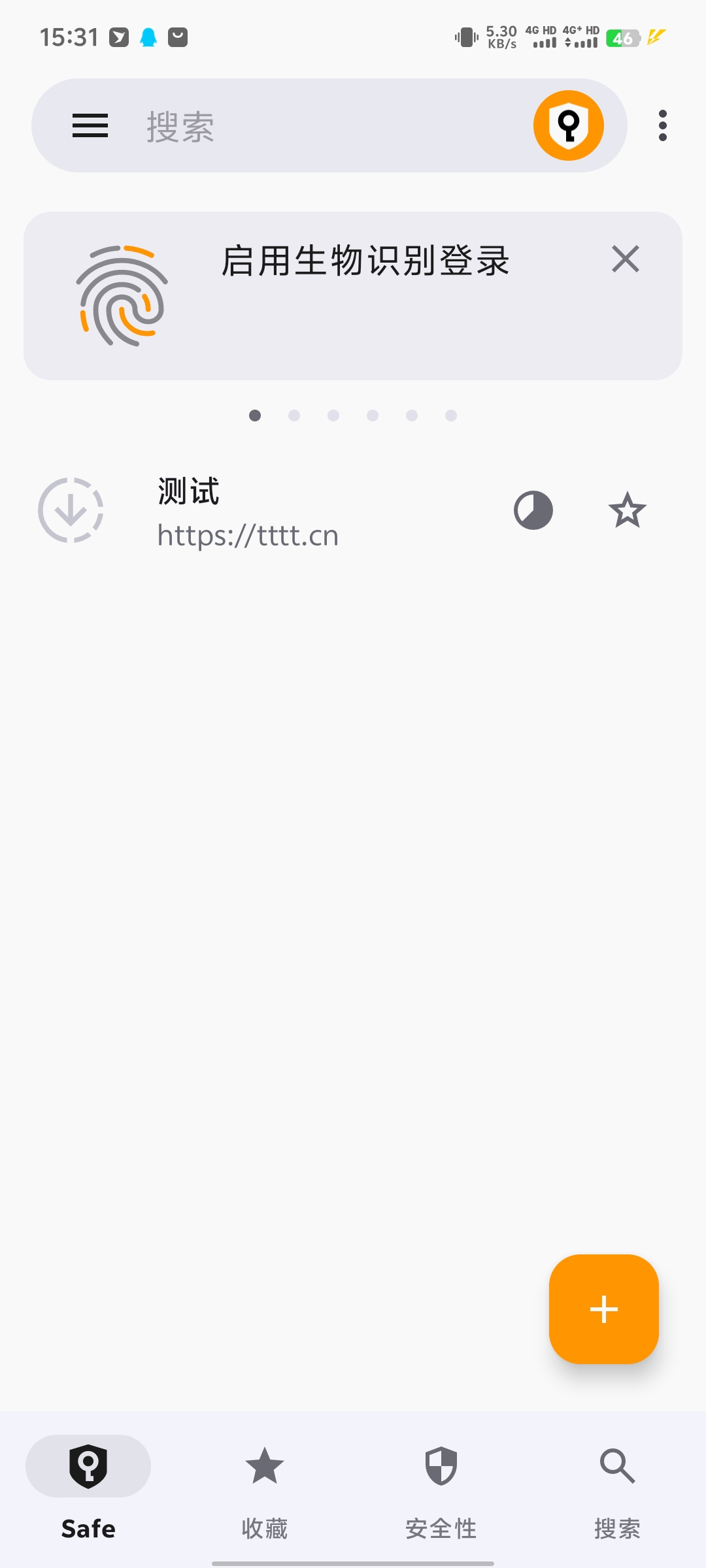Favorite the 测试 entry with the star
The image size is (706, 1568).
(x=628, y=510)
